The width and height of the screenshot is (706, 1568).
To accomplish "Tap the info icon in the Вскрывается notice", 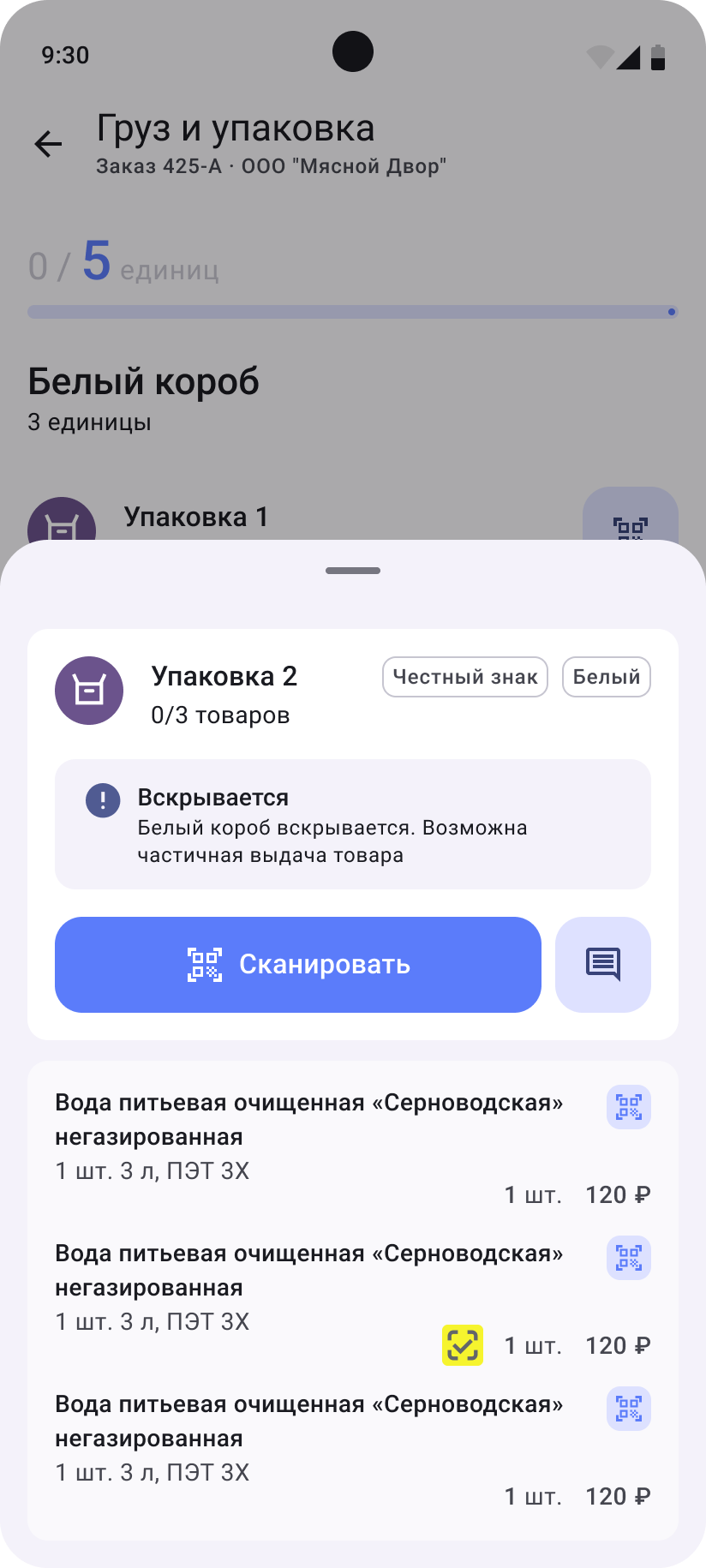I will pyautogui.click(x=102, y=800).
